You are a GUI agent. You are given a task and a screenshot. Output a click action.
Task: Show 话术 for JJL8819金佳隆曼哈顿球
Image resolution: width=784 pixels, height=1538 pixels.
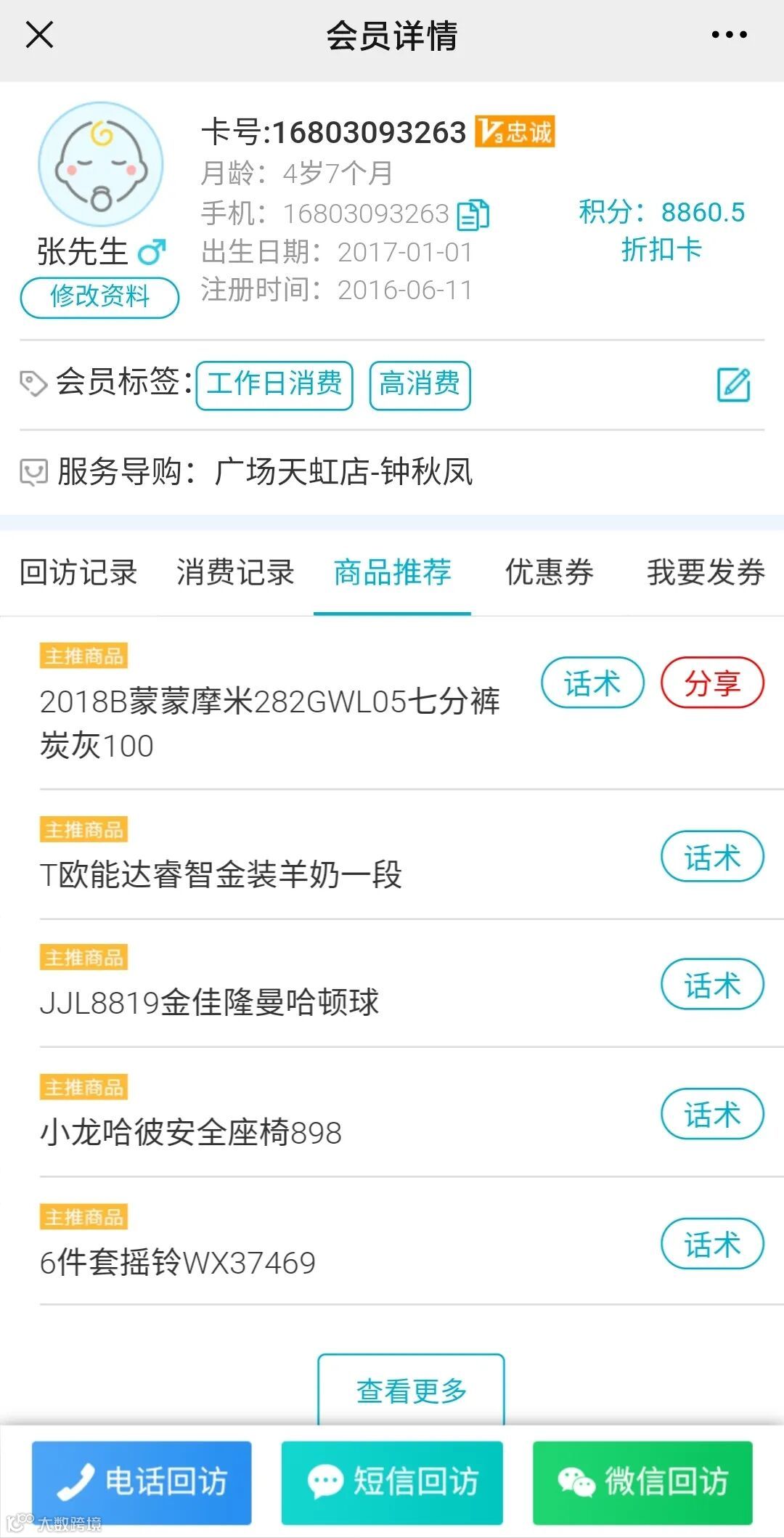click(x=712, y=985)
